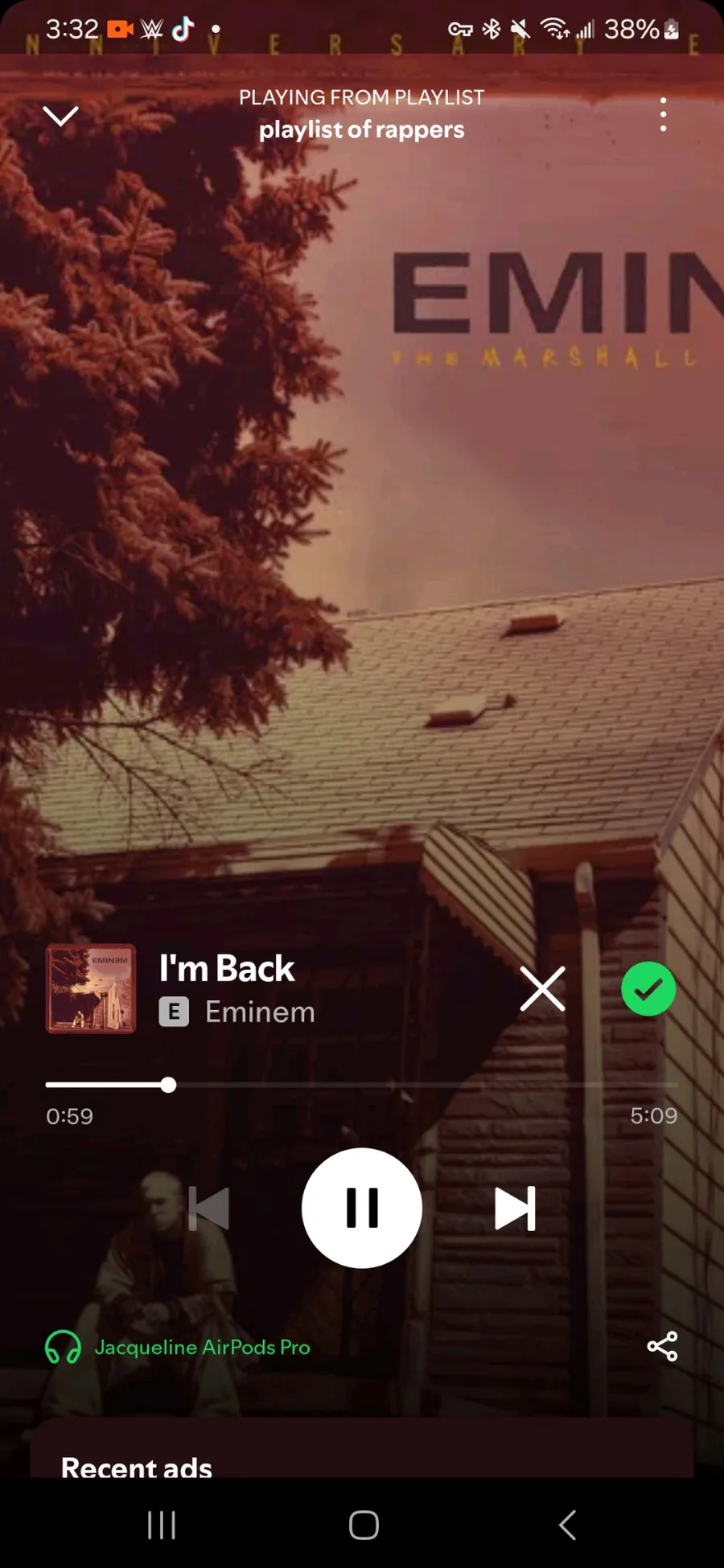Share this song
Screen dimensions: 724x1568
(x=662, y=1346)
